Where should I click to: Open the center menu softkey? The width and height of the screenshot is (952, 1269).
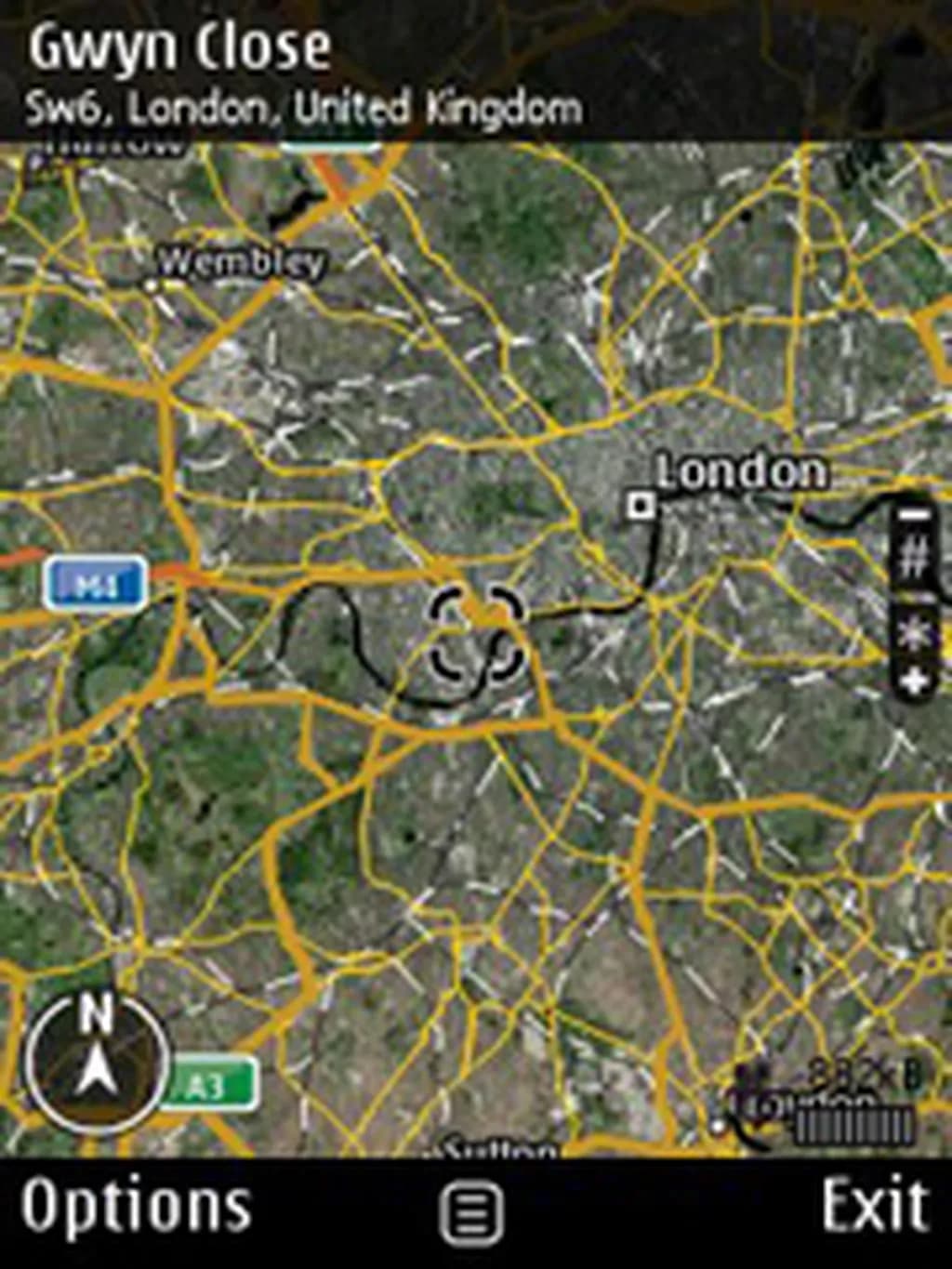tap(471, 1212)
